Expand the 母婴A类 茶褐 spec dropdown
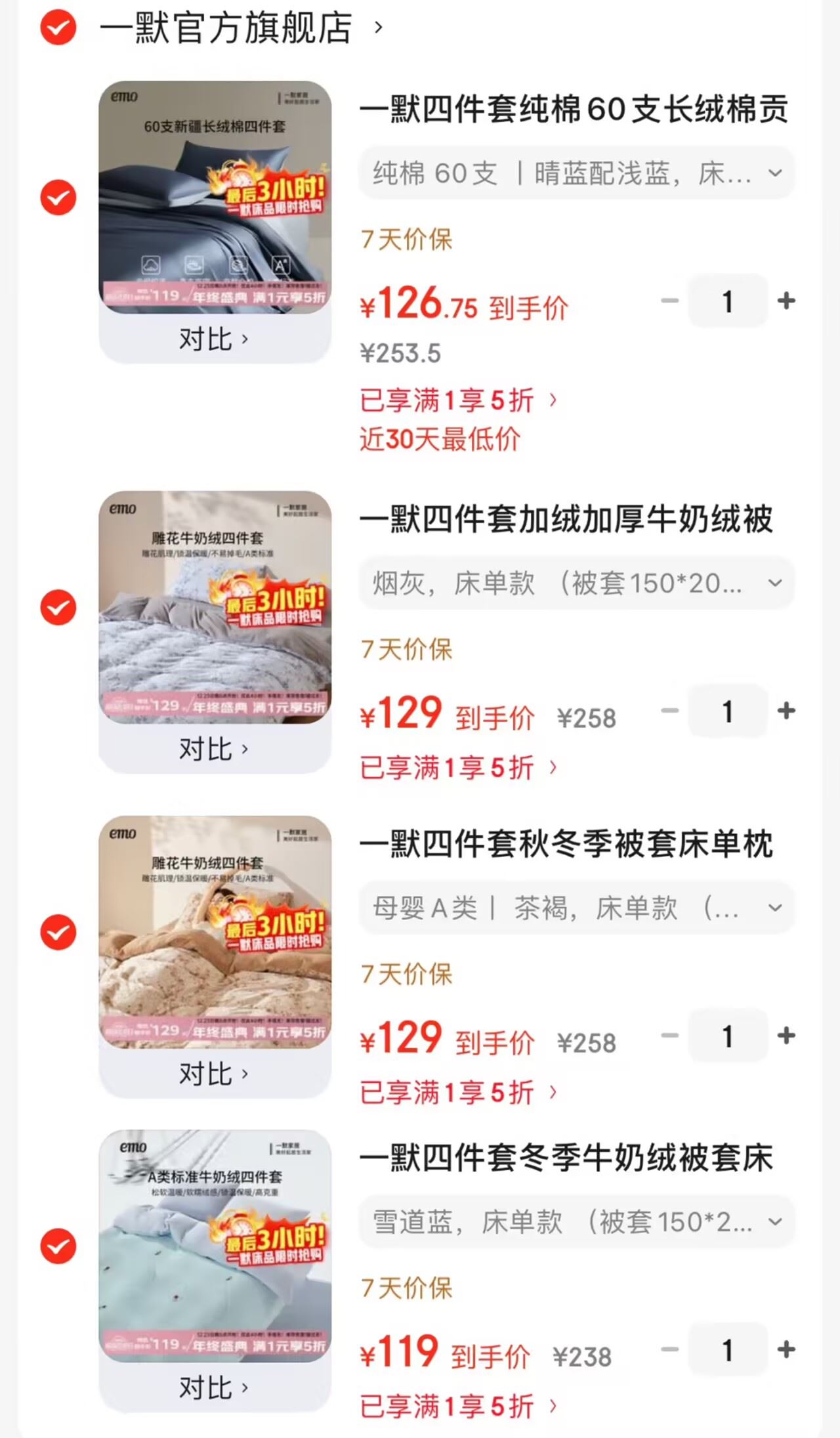 point(576,908)
